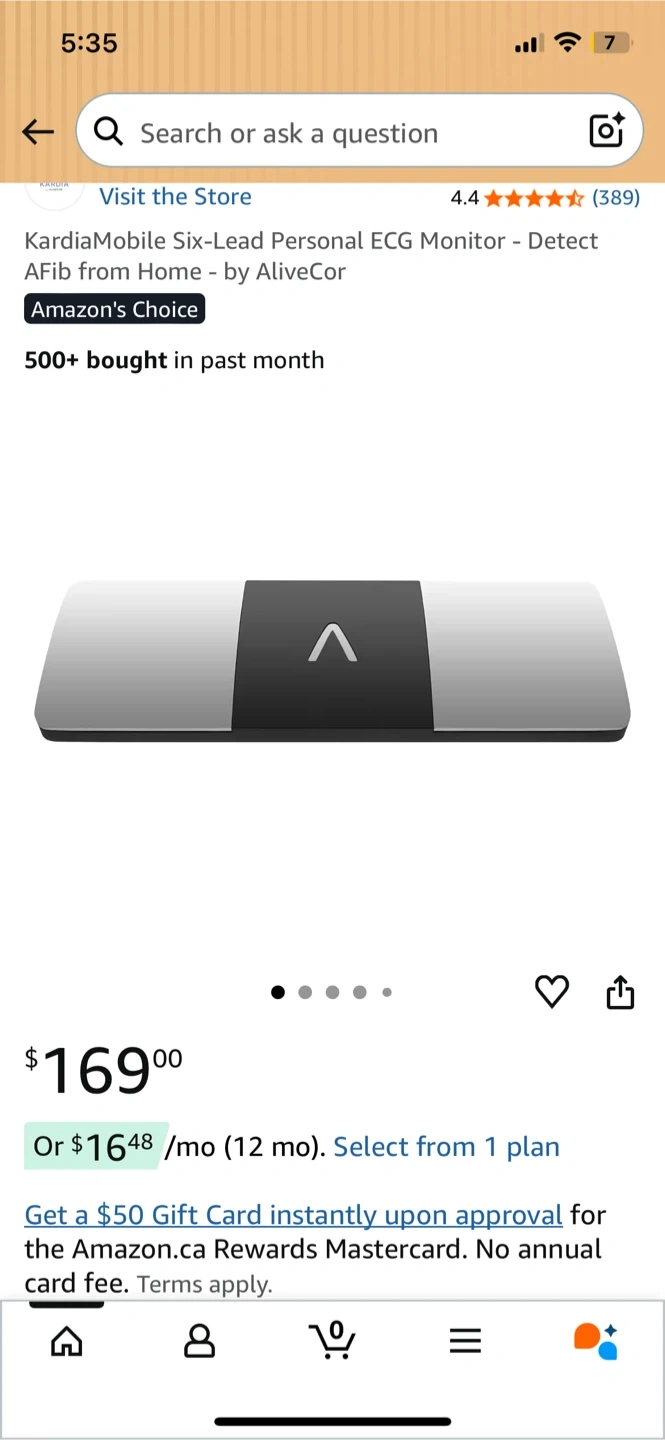Open the shopping cart
Screen dimensions: 665x1440
[x=334, y=1340]
